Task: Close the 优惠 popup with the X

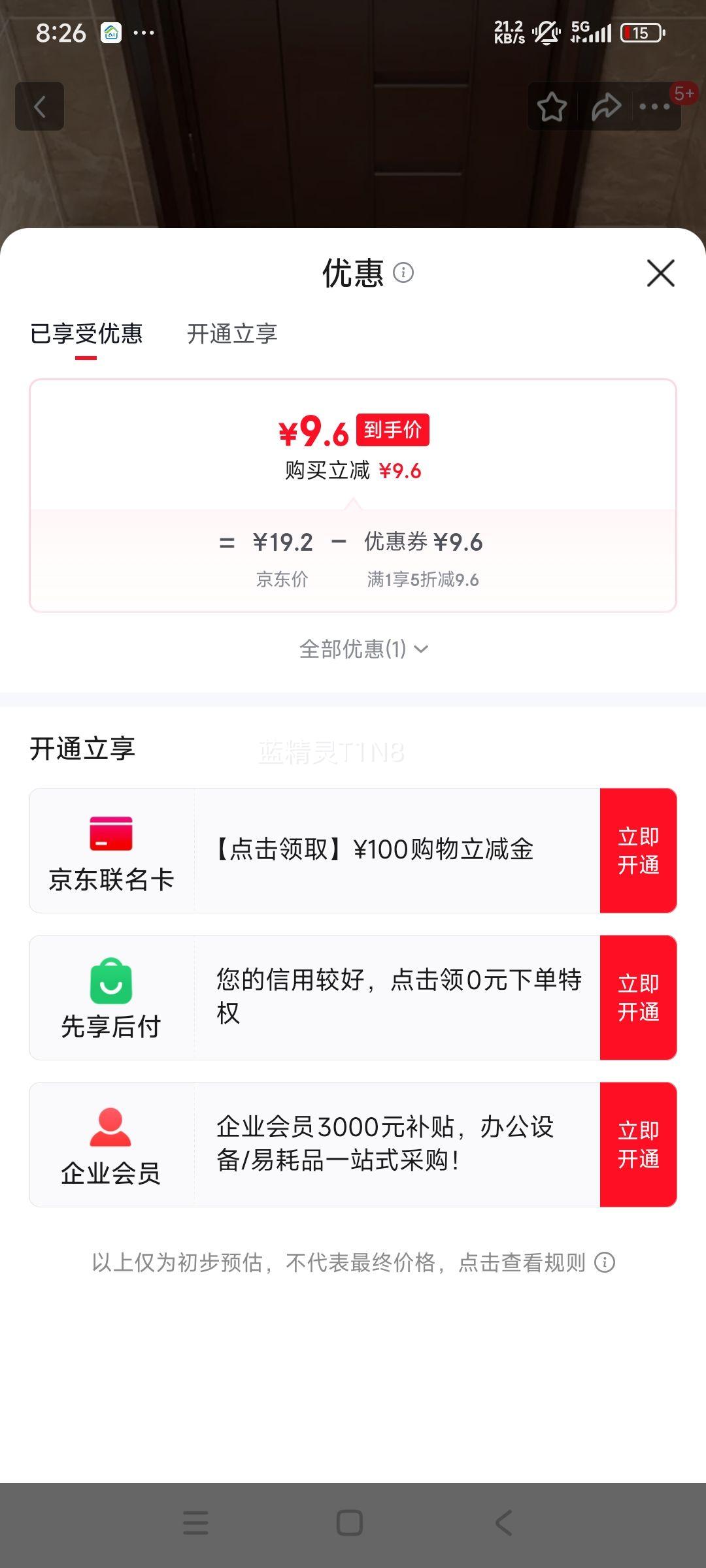Action: (x=662, y=274)
